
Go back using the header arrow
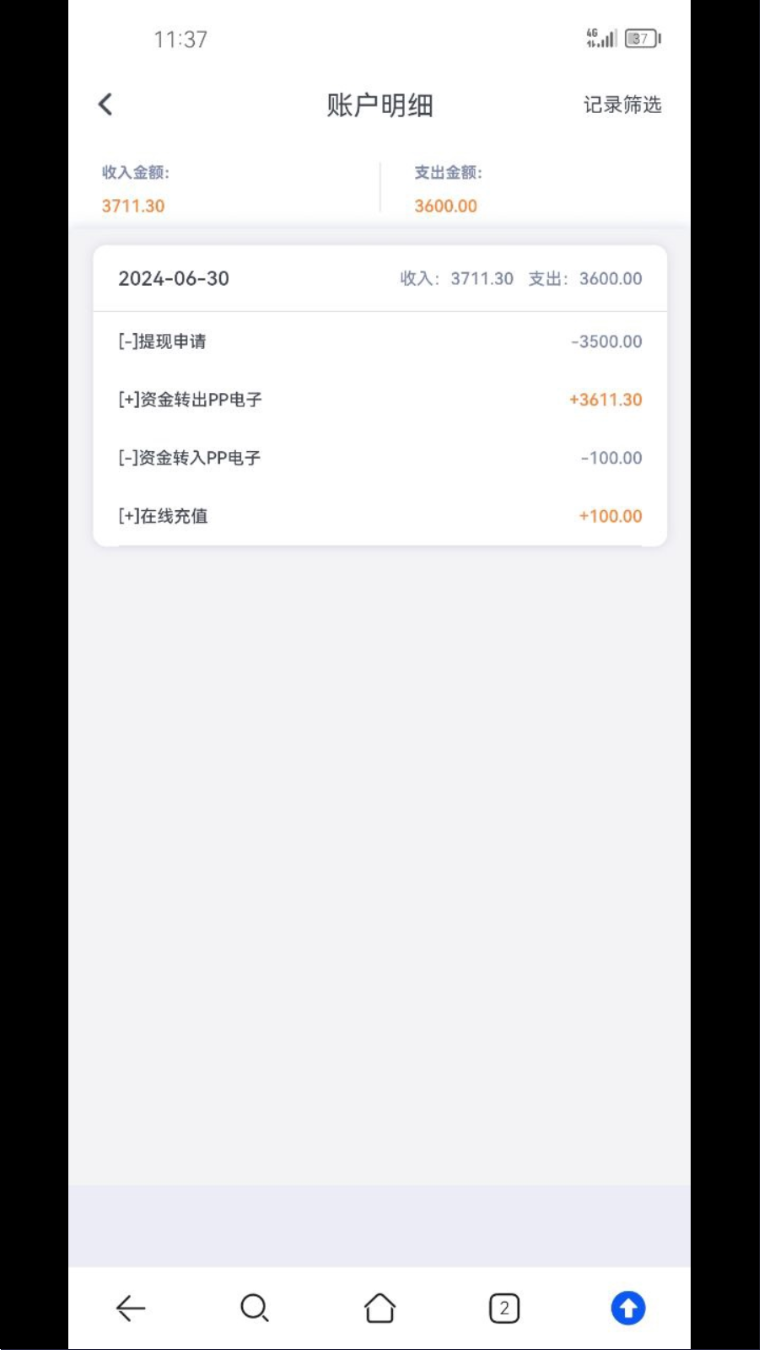coord(105,104)
